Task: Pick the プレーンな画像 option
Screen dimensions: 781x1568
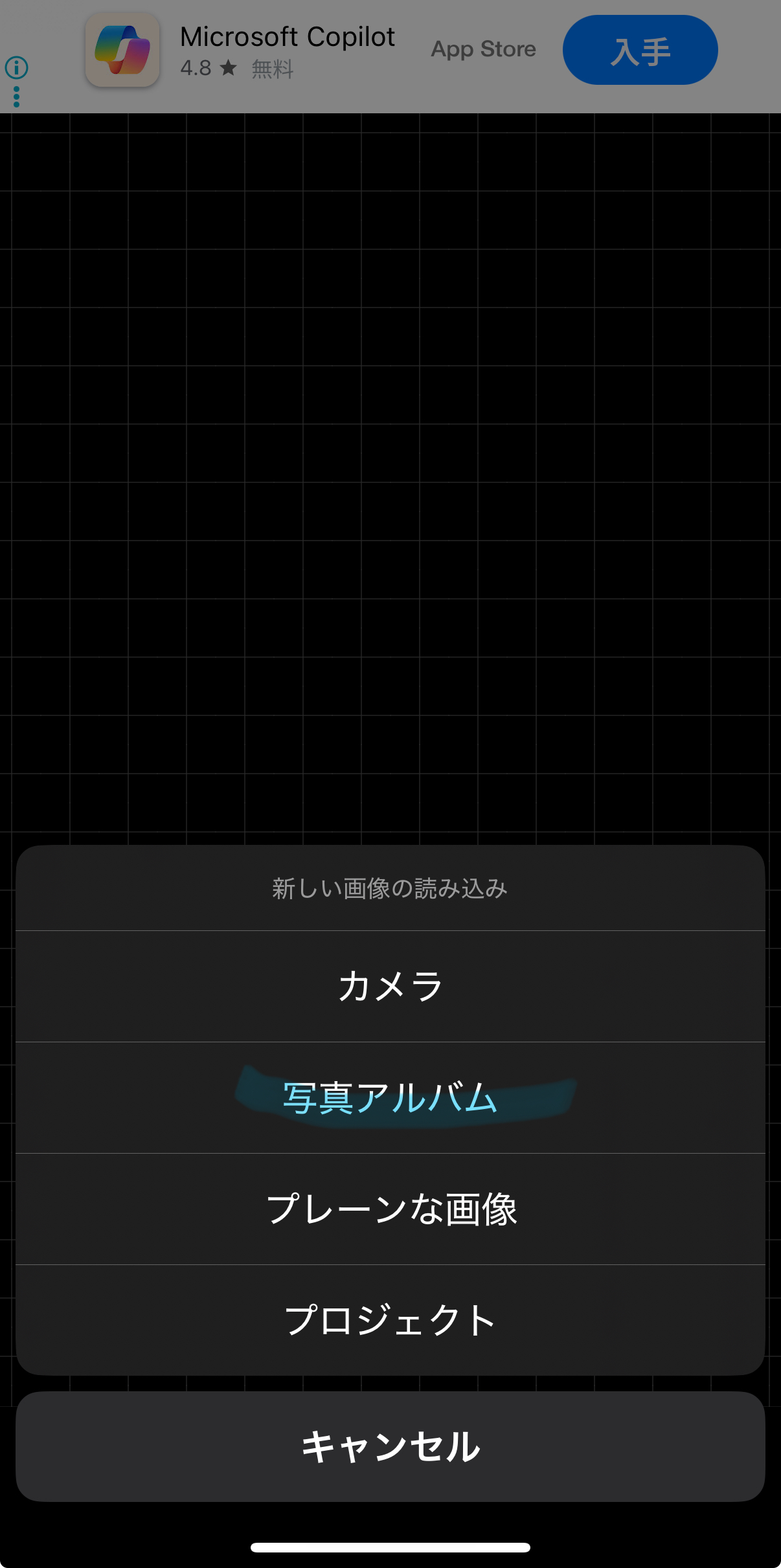Action: tap(390, 1209)
